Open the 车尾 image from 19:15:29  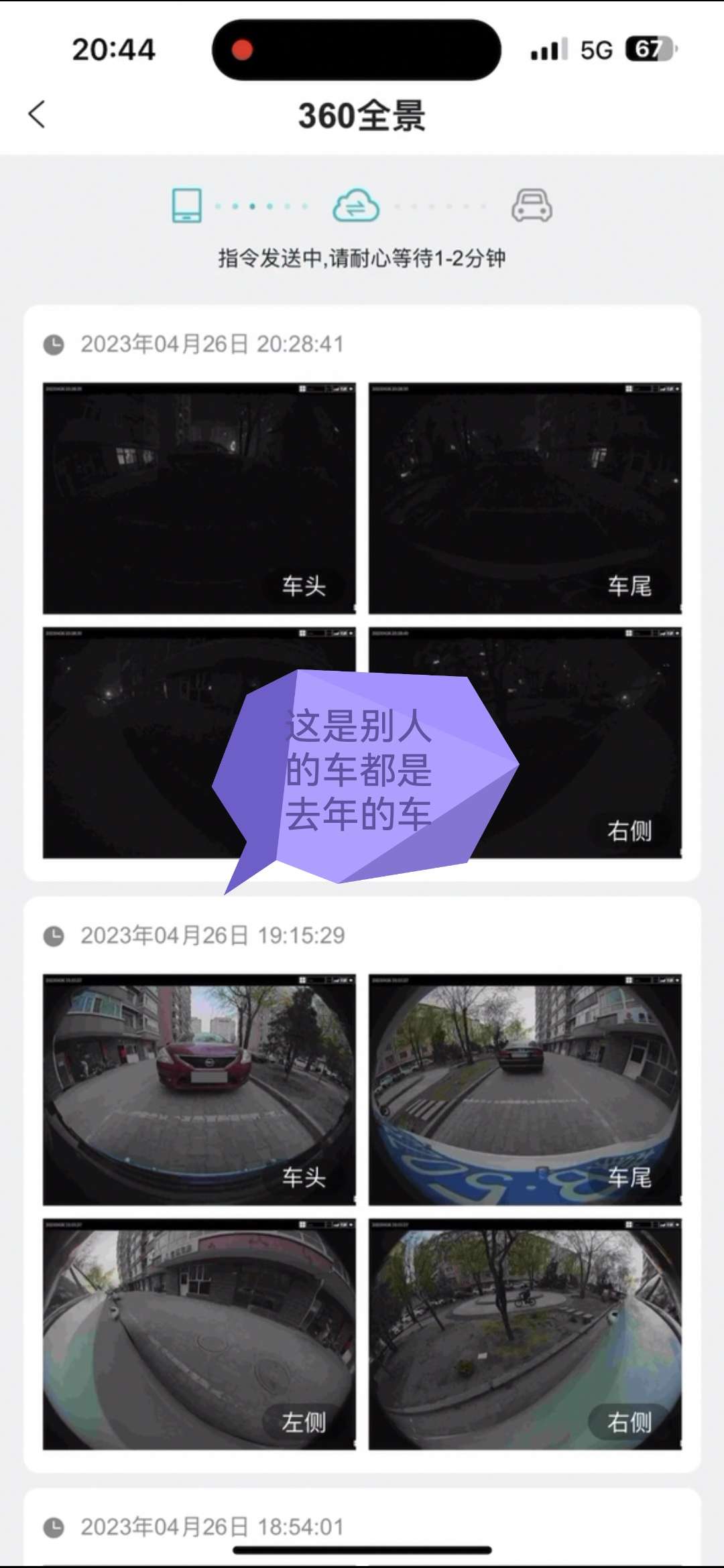pyautogui.click(x=525, y=1089)
